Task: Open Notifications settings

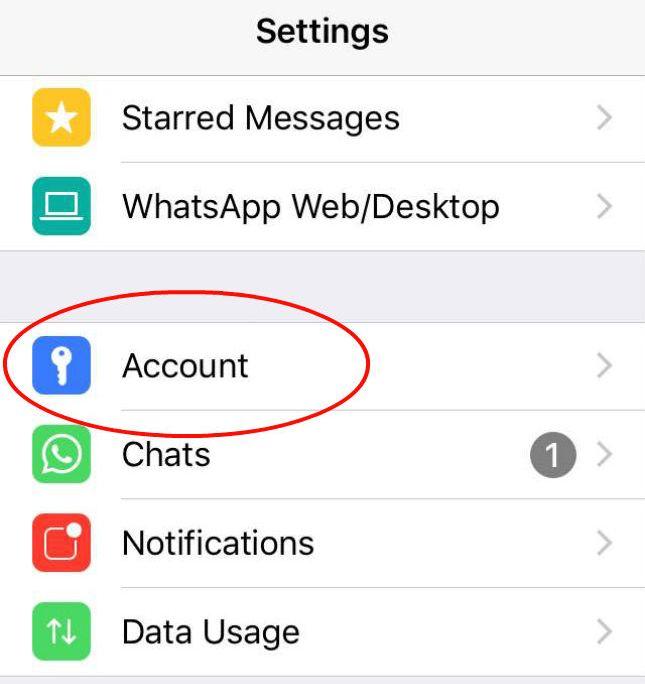Action: (x=218, y=543)
